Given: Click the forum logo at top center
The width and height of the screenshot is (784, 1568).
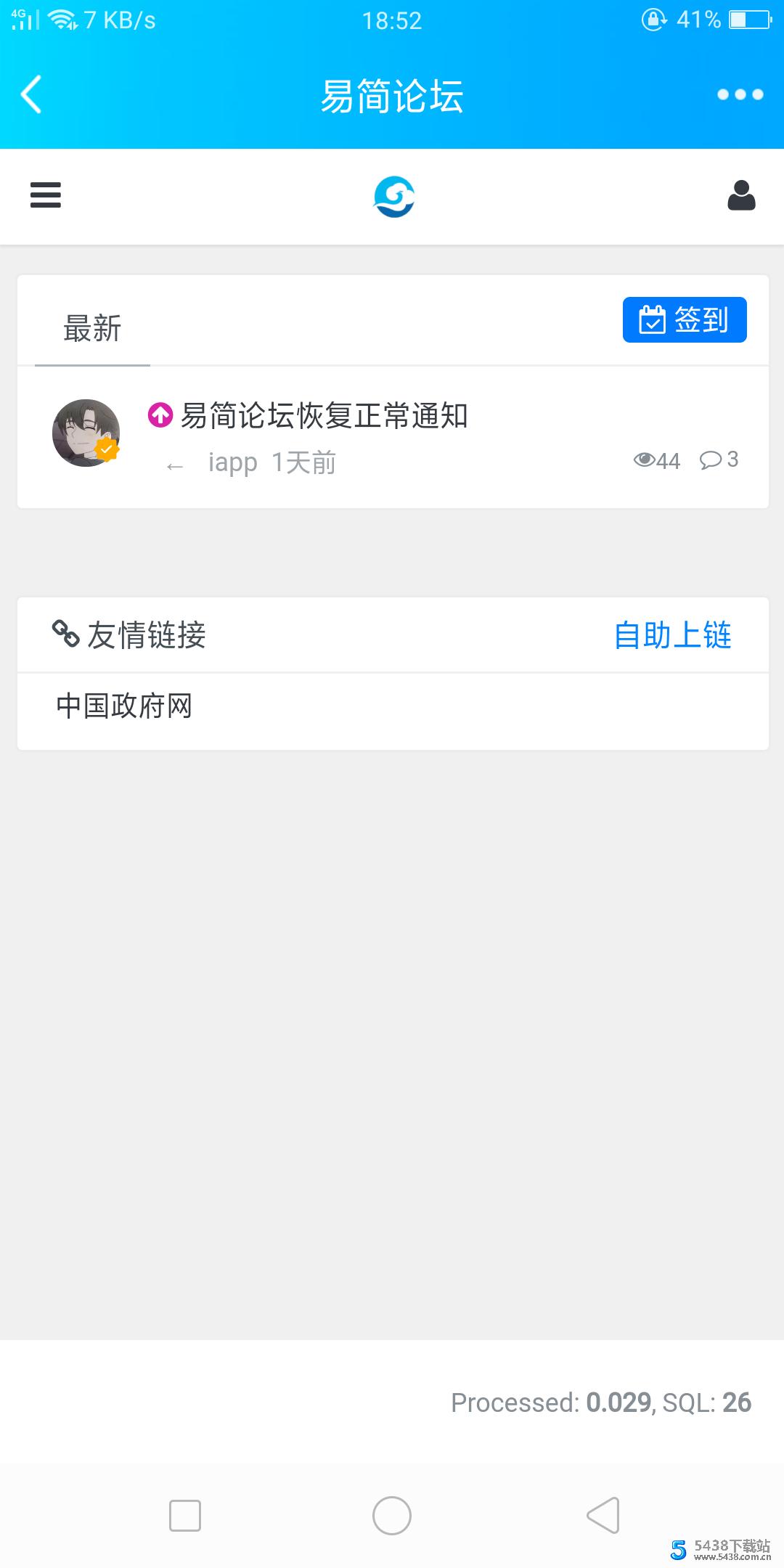Looking at the screenshot, I should pos(392,196).
